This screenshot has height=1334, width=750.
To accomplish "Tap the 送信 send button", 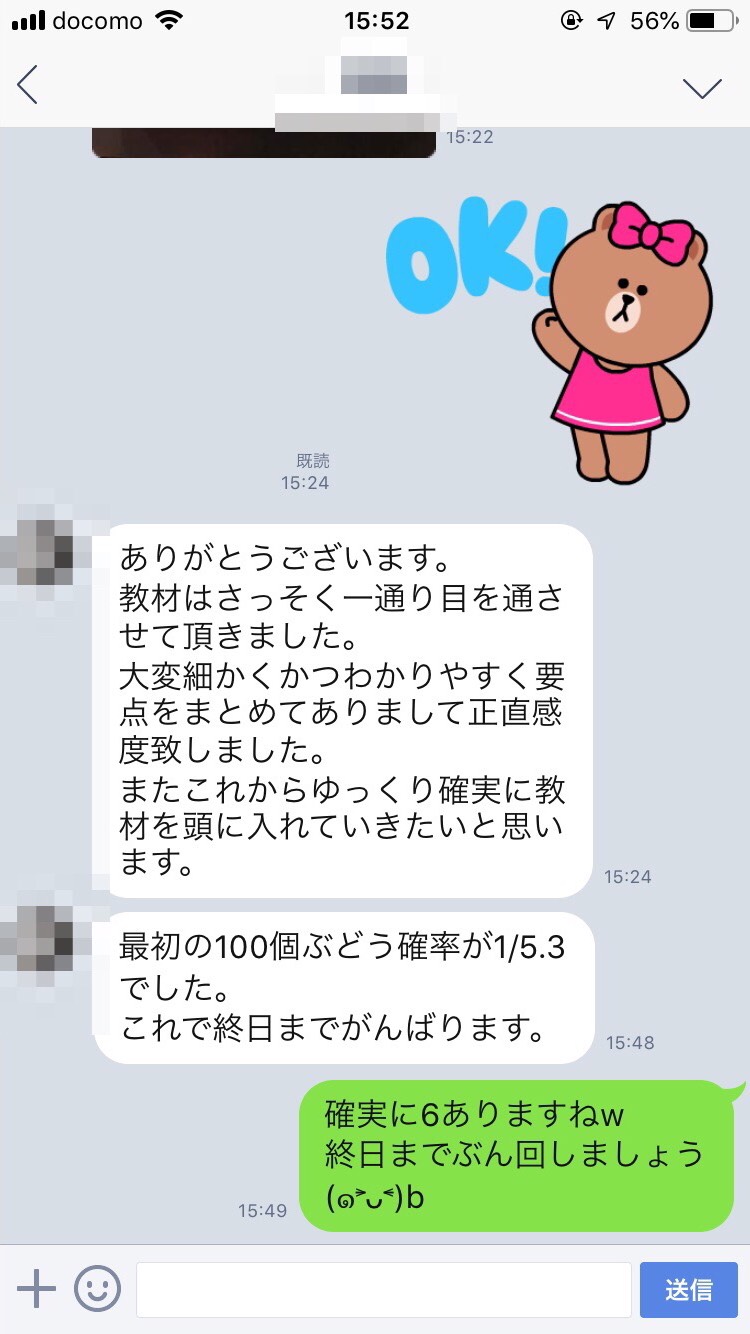I will tap(688, 1289).
